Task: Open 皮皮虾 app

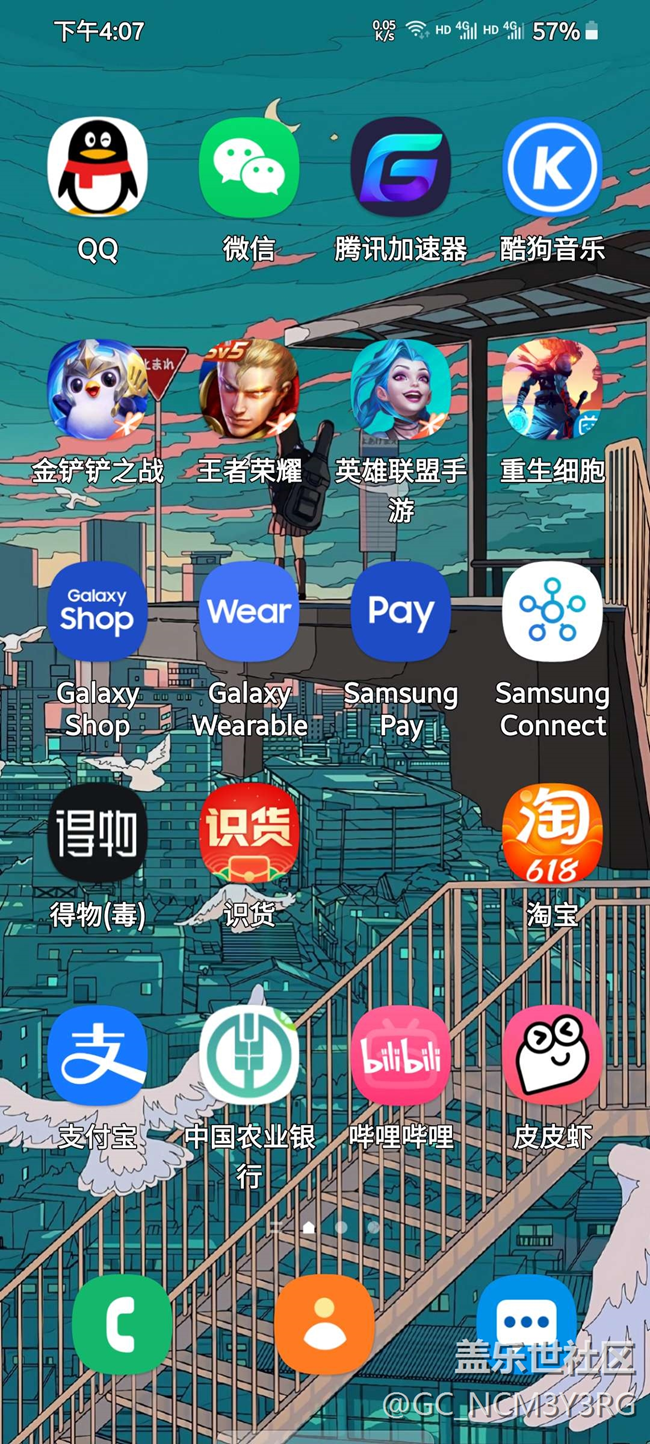Action: click(552, 1055)
